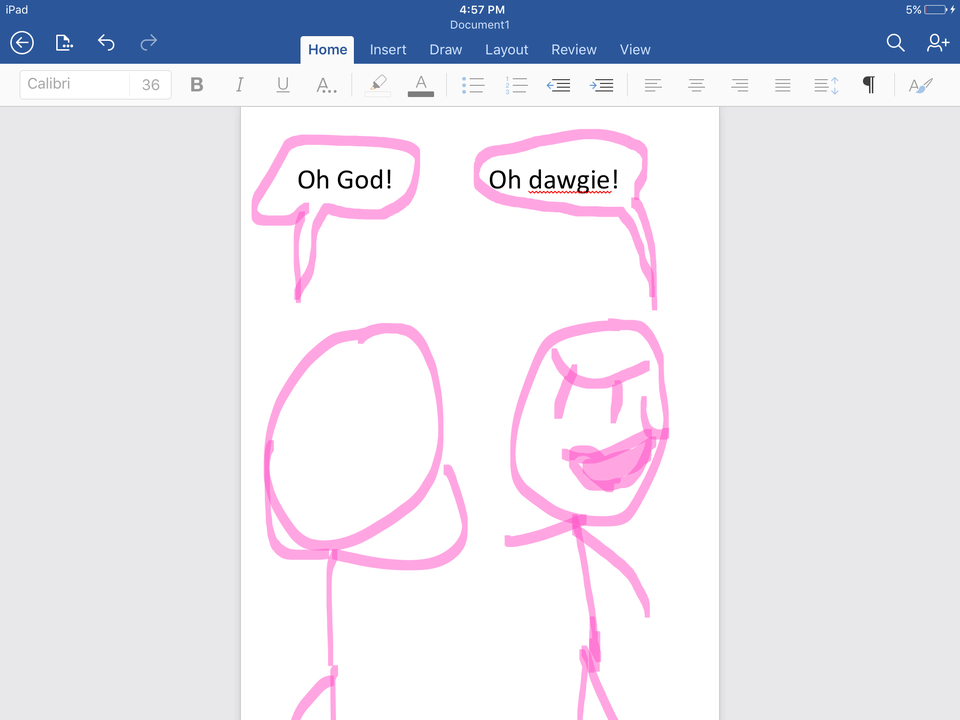This screenshot has width=960, height=720.
Task: Search within the document
Action: pos(896,42)
